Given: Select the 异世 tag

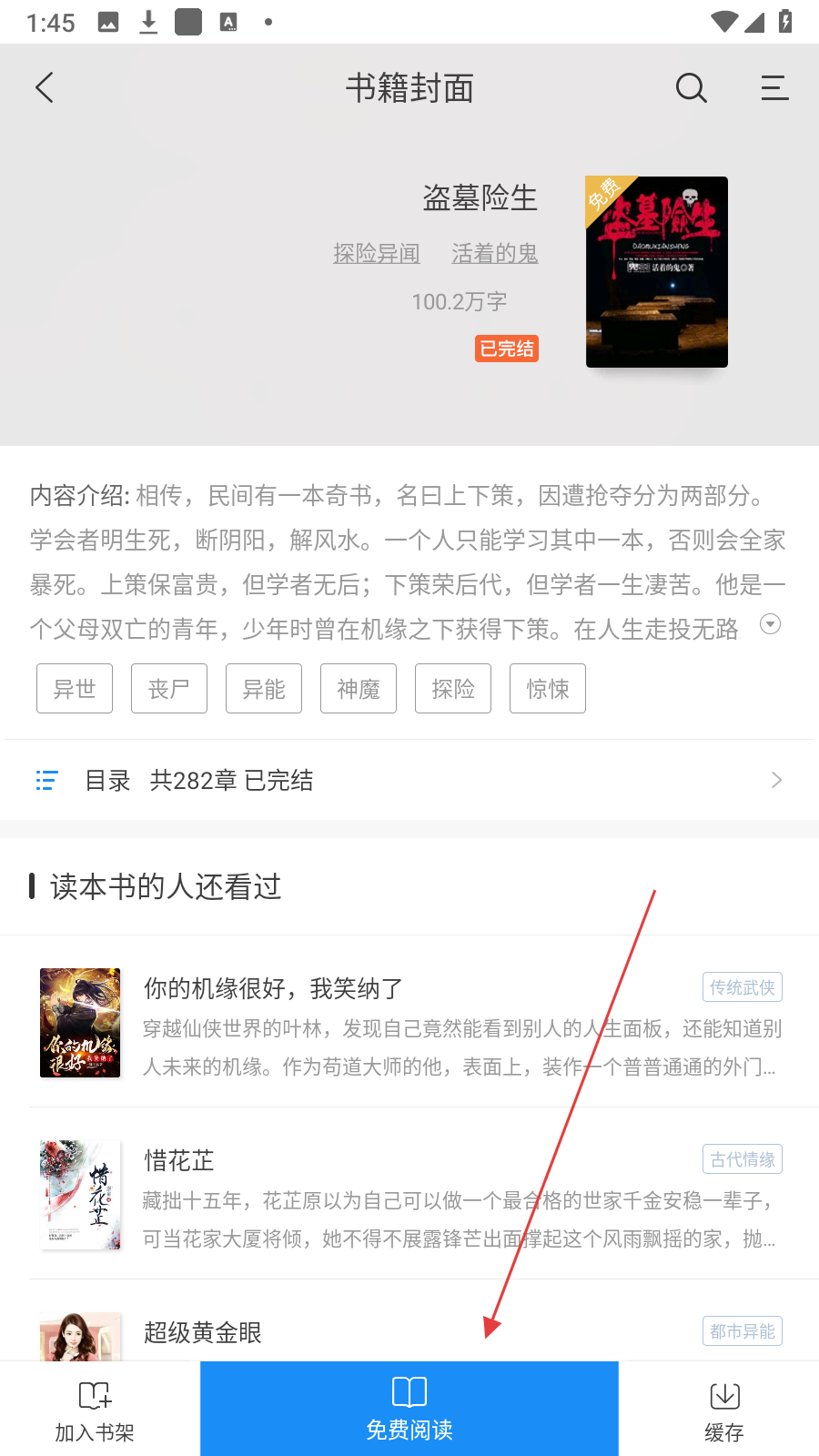Looking at the screenshot, I should pos(75,689).
